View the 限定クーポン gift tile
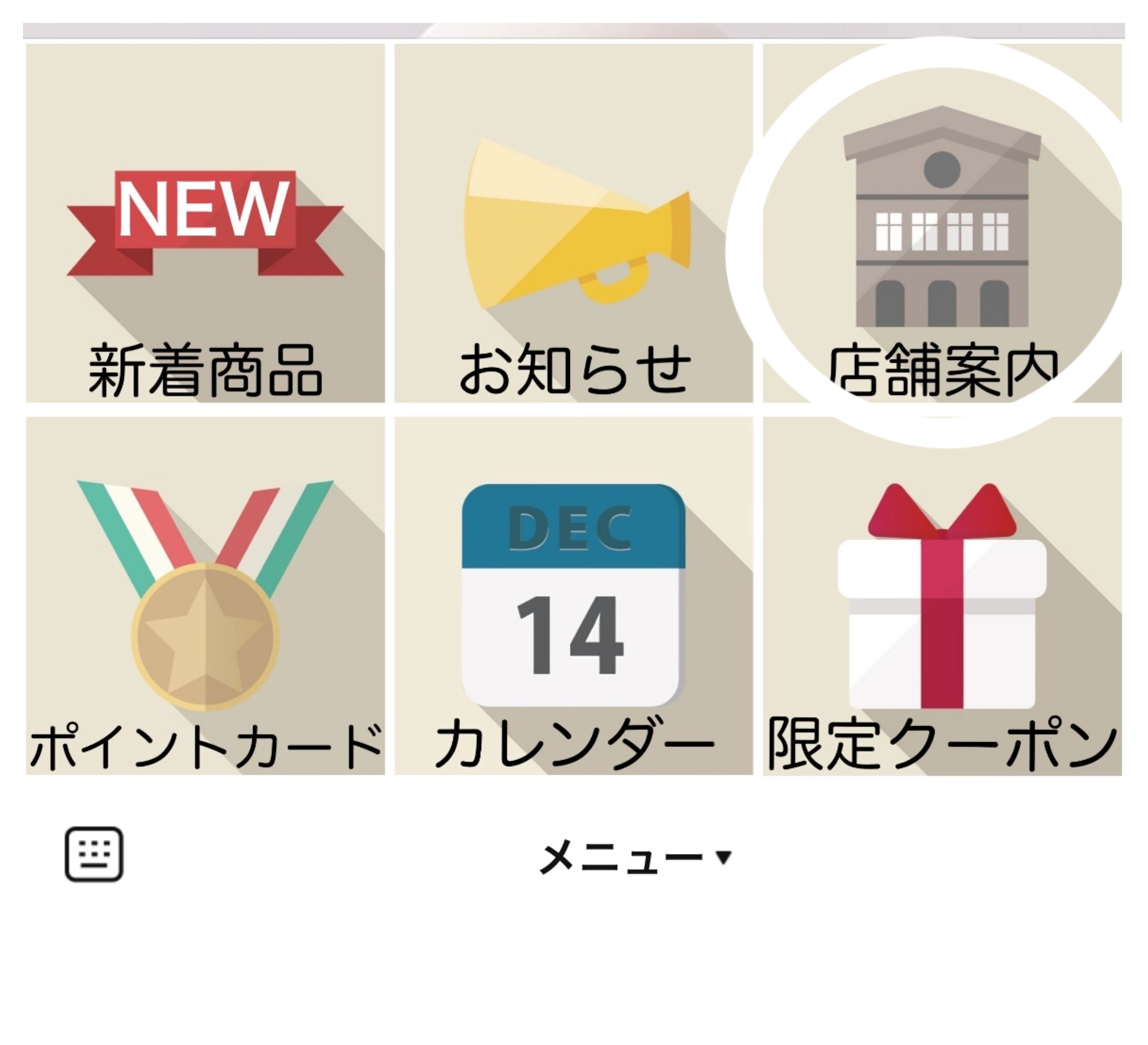The width and height of the screenshot is (1148, 1045). coord(942,596)
